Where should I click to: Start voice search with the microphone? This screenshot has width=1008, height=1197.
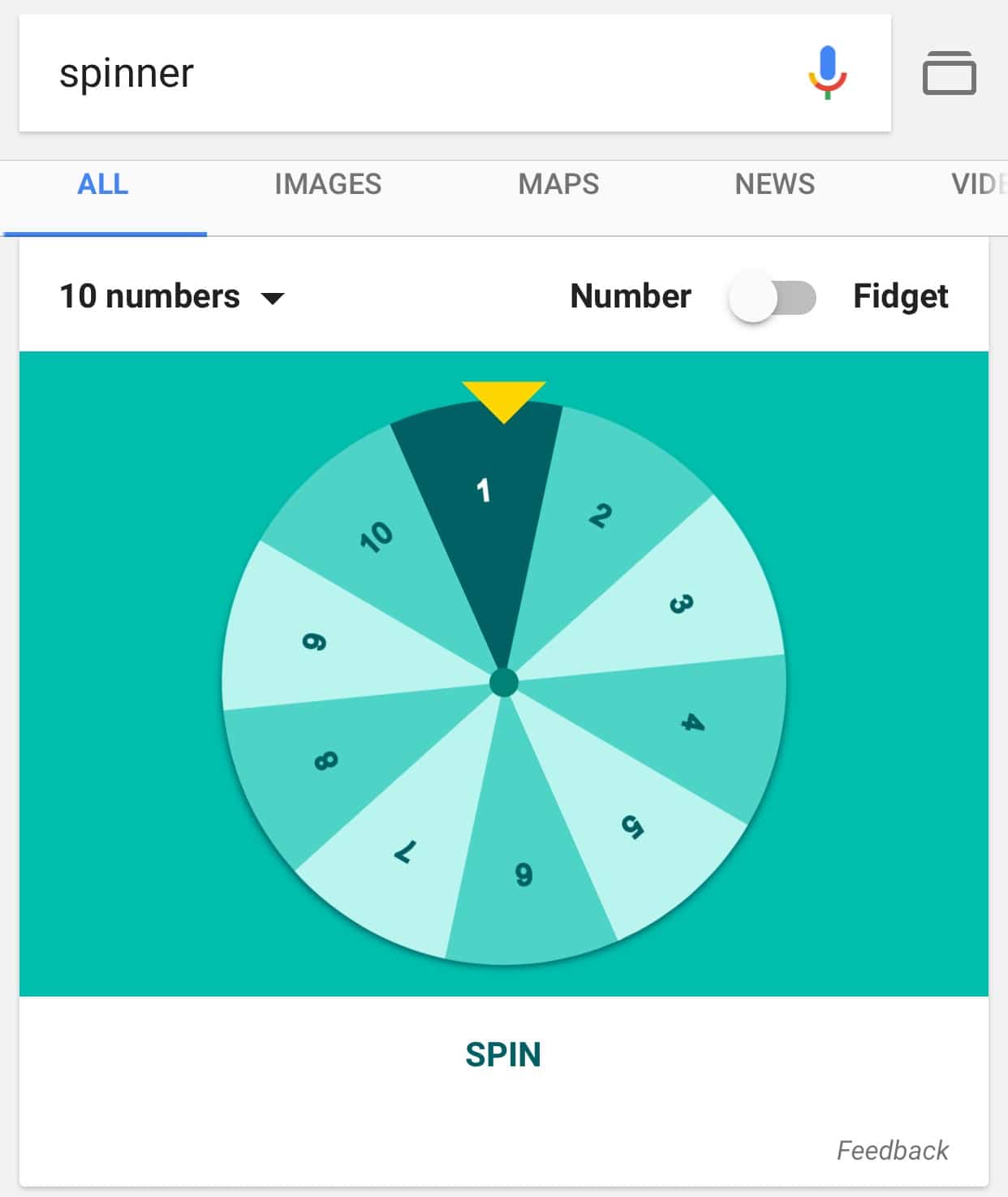click(x=827, y=73)
